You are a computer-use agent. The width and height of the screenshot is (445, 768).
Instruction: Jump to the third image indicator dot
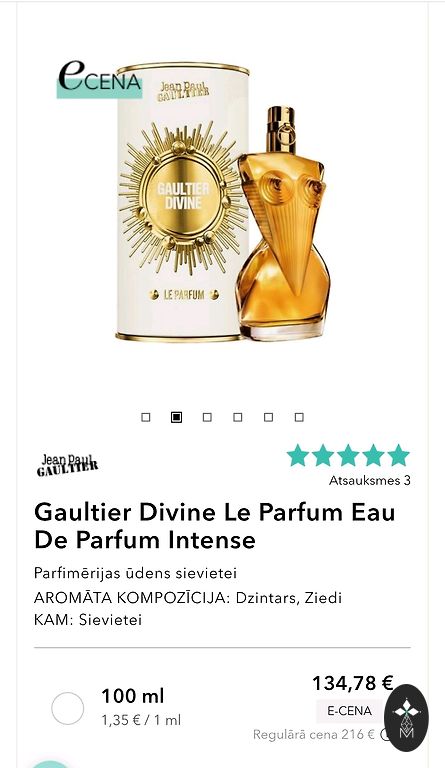pyautogui.click(x=207, y=417)
